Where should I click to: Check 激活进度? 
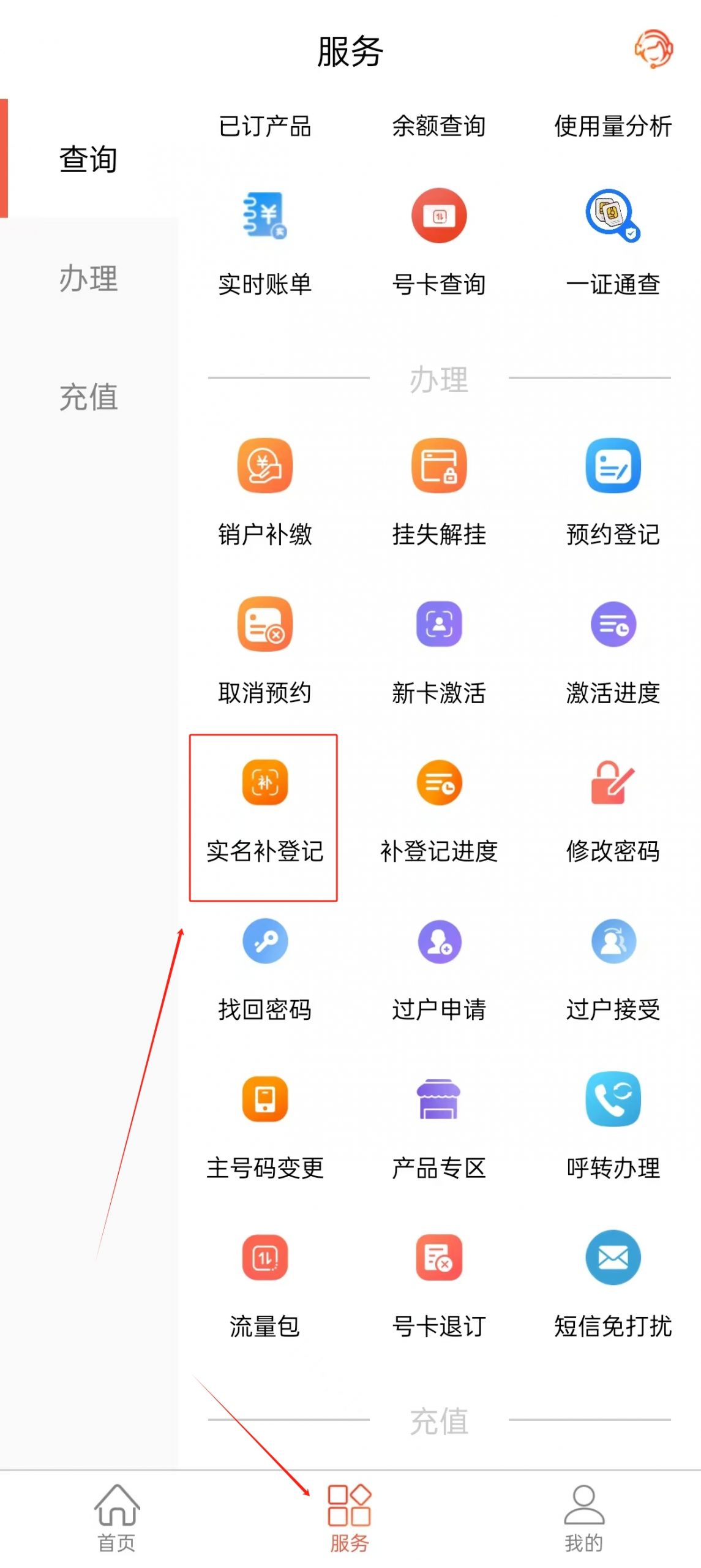612,649
